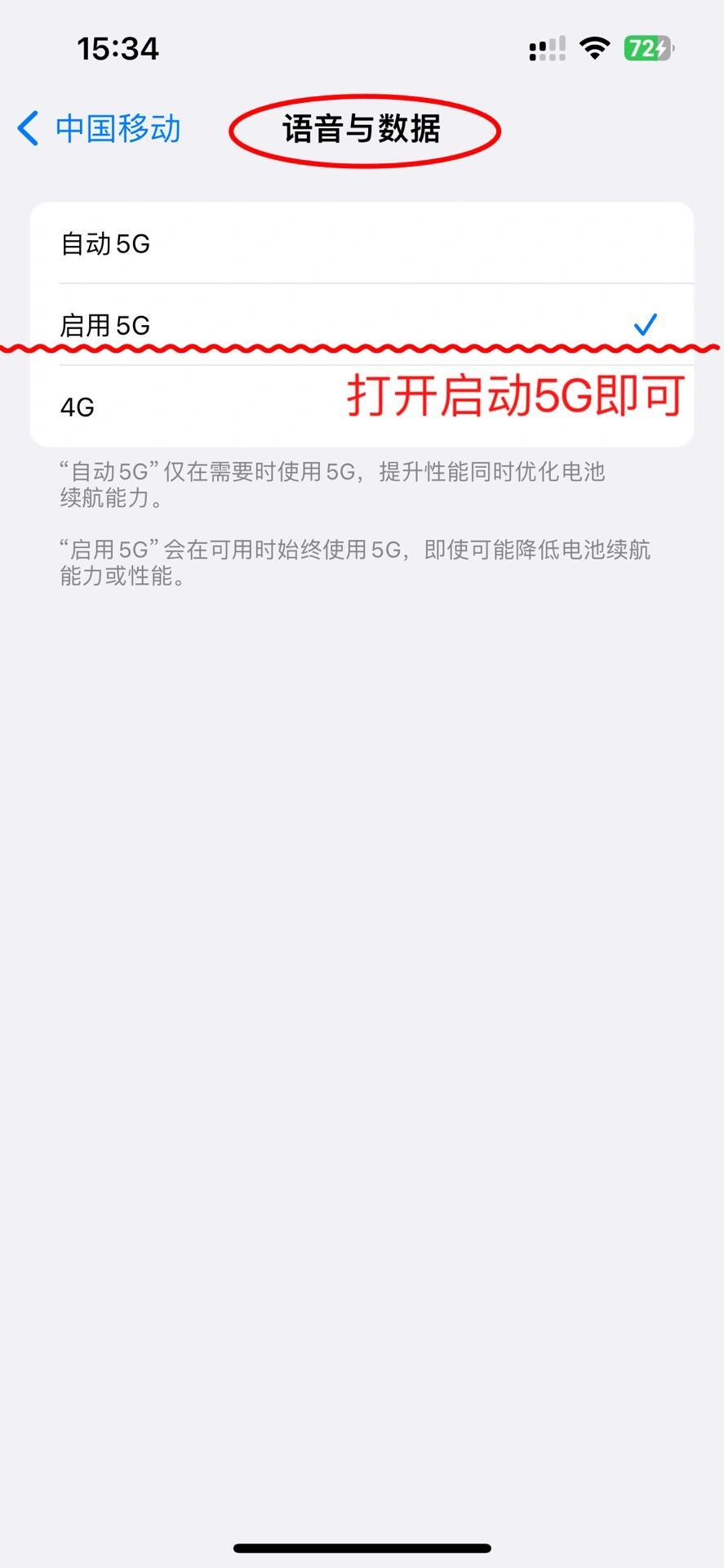Select the 自动 5G option
The height and width of the screenshot is (1568, 724).
(x=361, y=243)
